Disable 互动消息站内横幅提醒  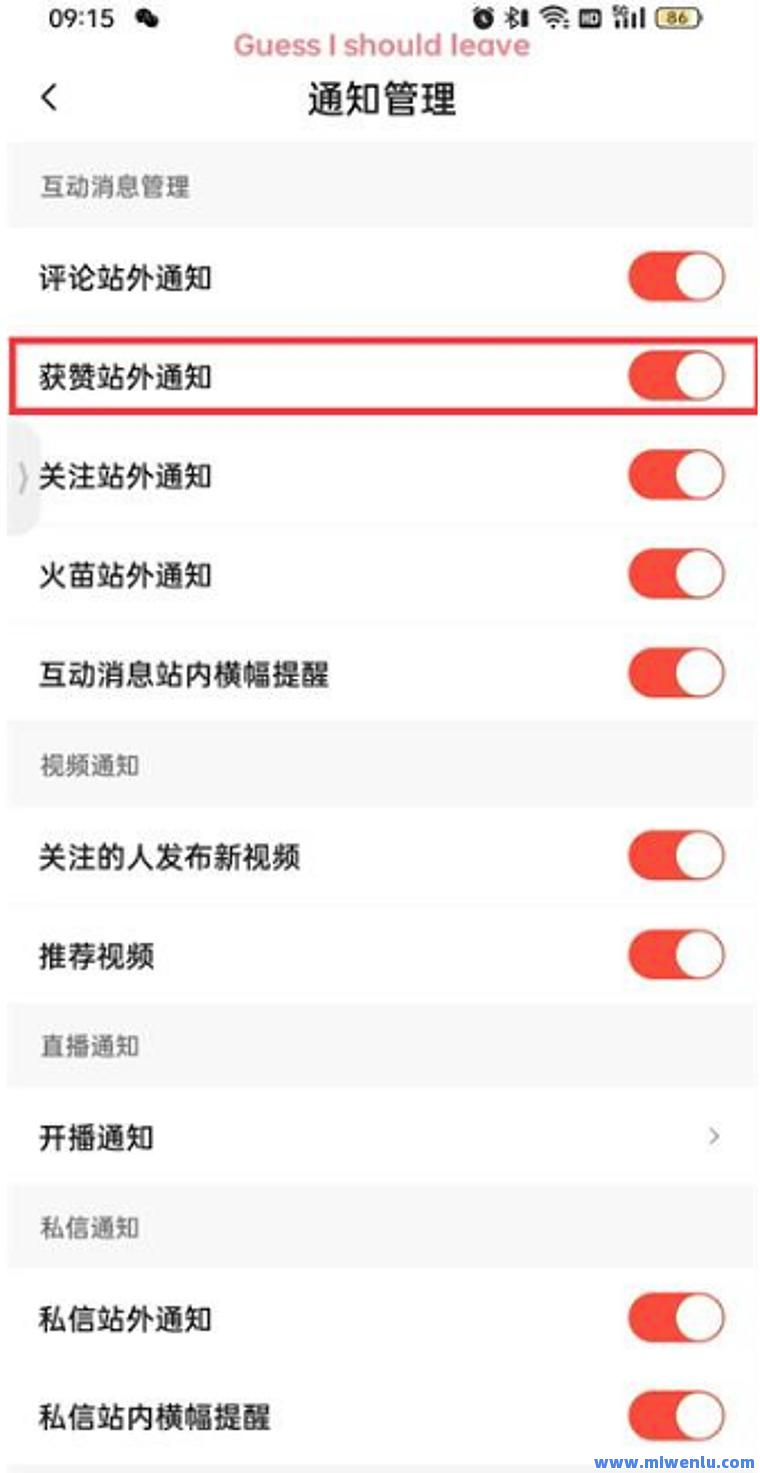[676, 673]
